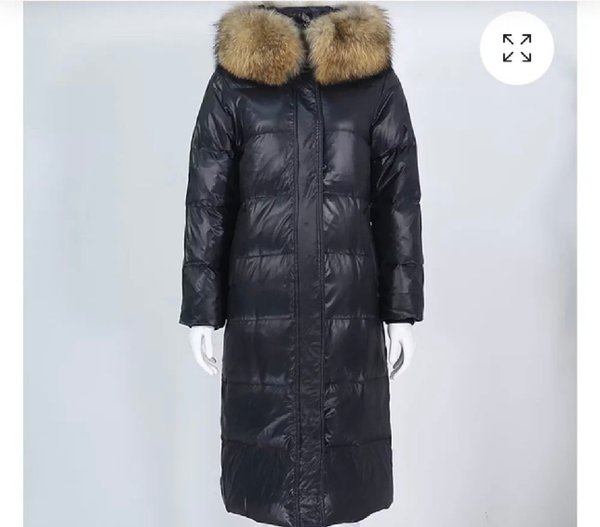
Task: Expand the coat image to fullscreen
Action: coord(517,47)
